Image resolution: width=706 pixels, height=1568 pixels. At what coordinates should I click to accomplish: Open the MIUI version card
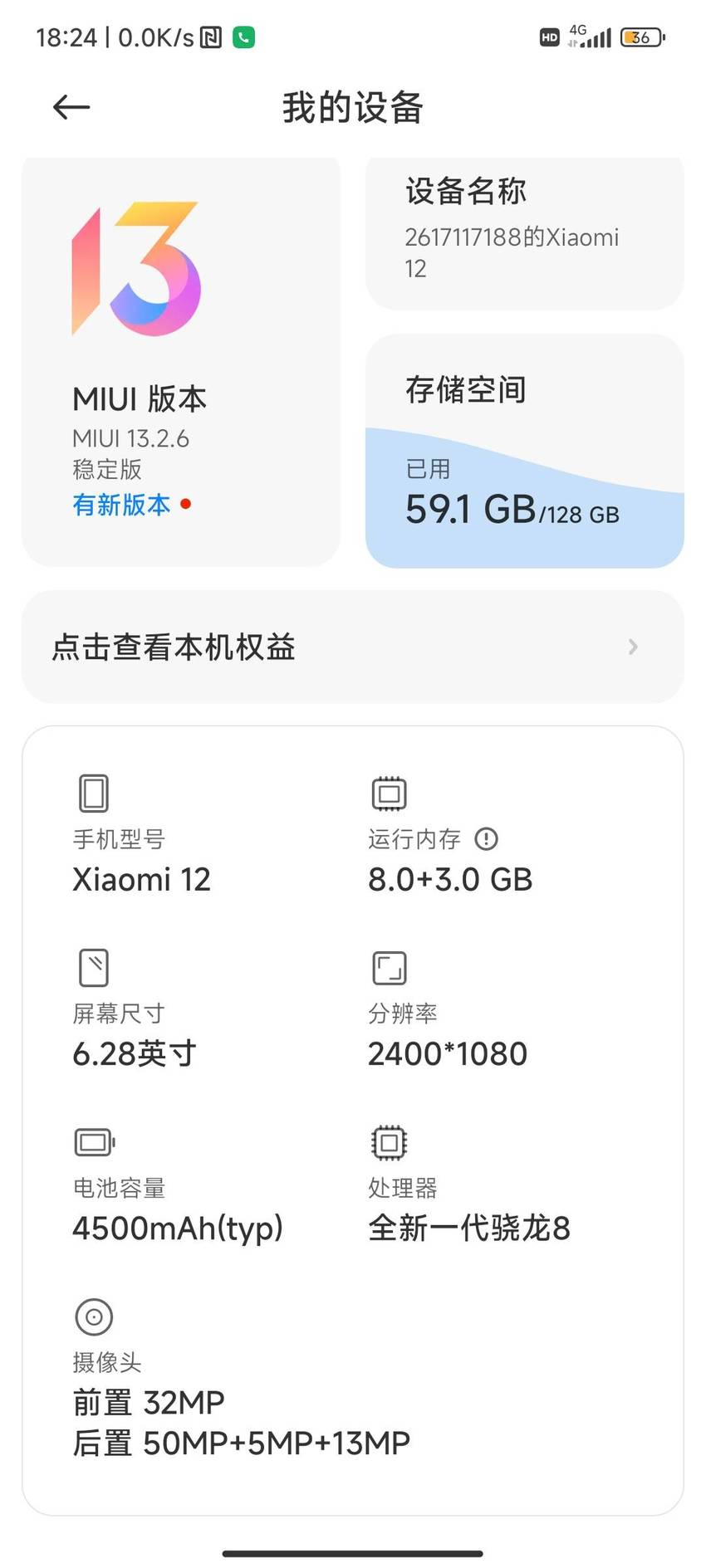(181, 361)
